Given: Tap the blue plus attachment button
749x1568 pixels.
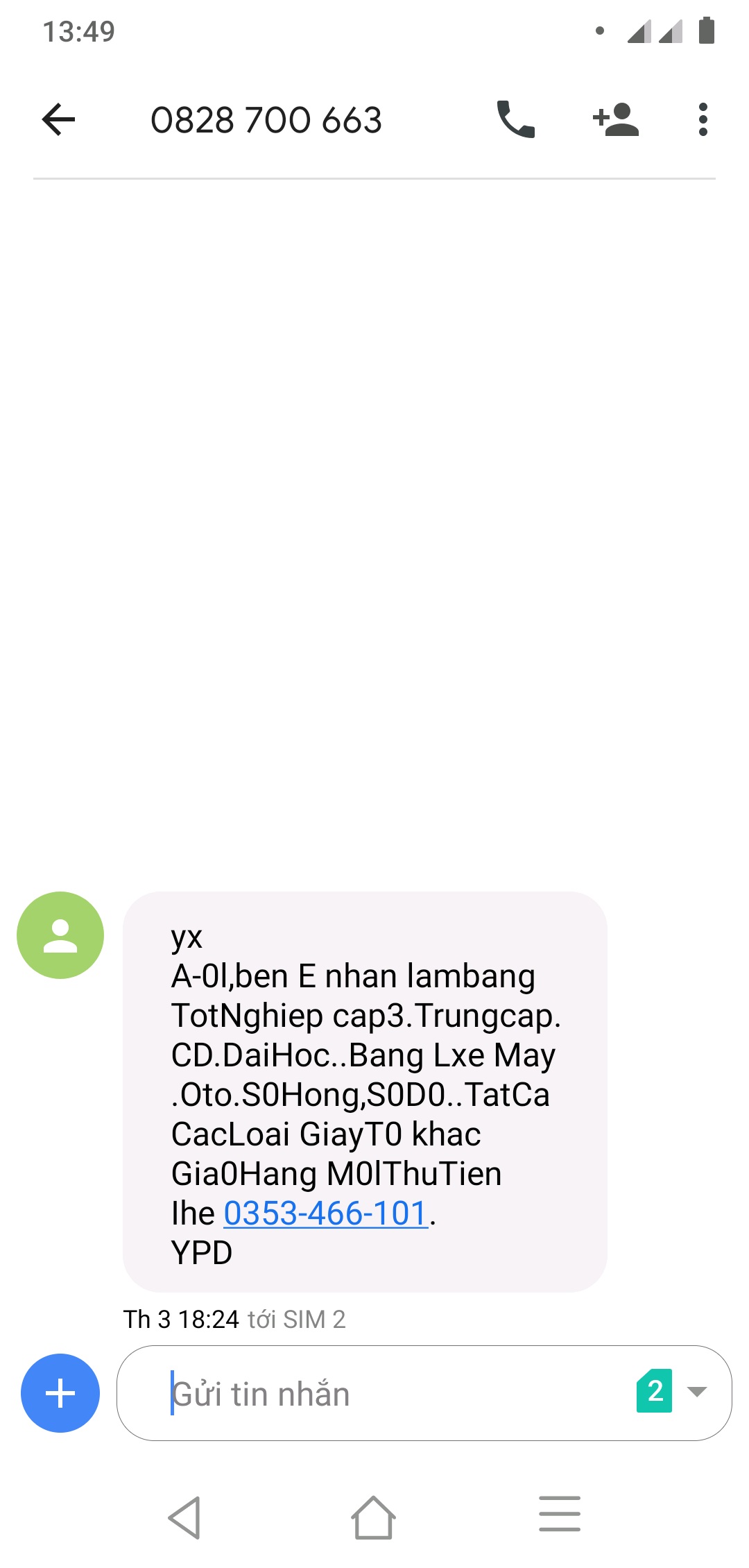Looking at the screenshot, I should (x=60, y=1393).
